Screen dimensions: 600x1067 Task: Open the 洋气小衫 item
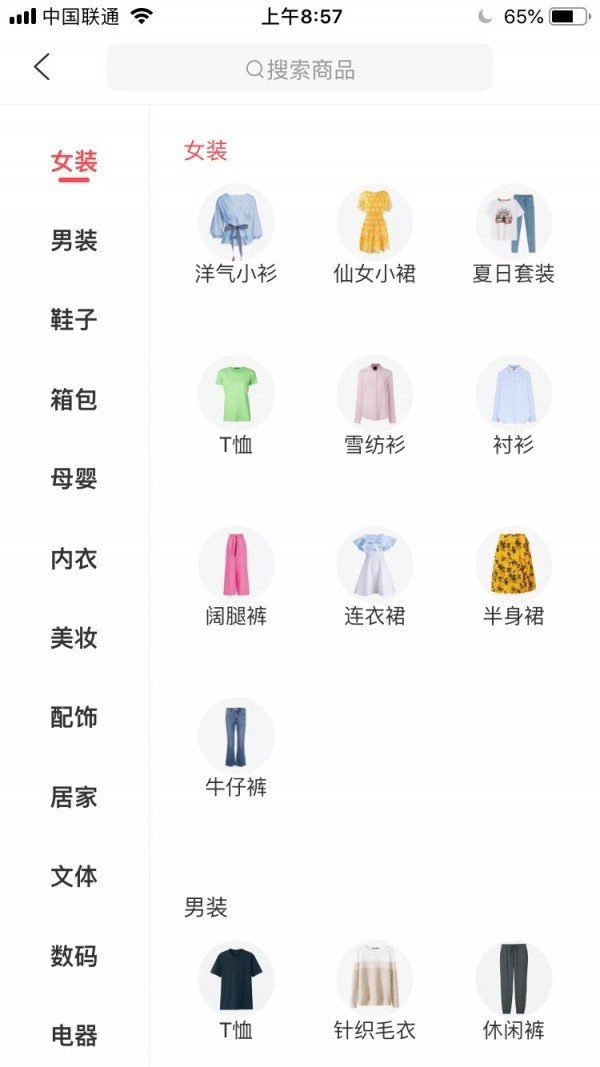click(x=236, y=235)
